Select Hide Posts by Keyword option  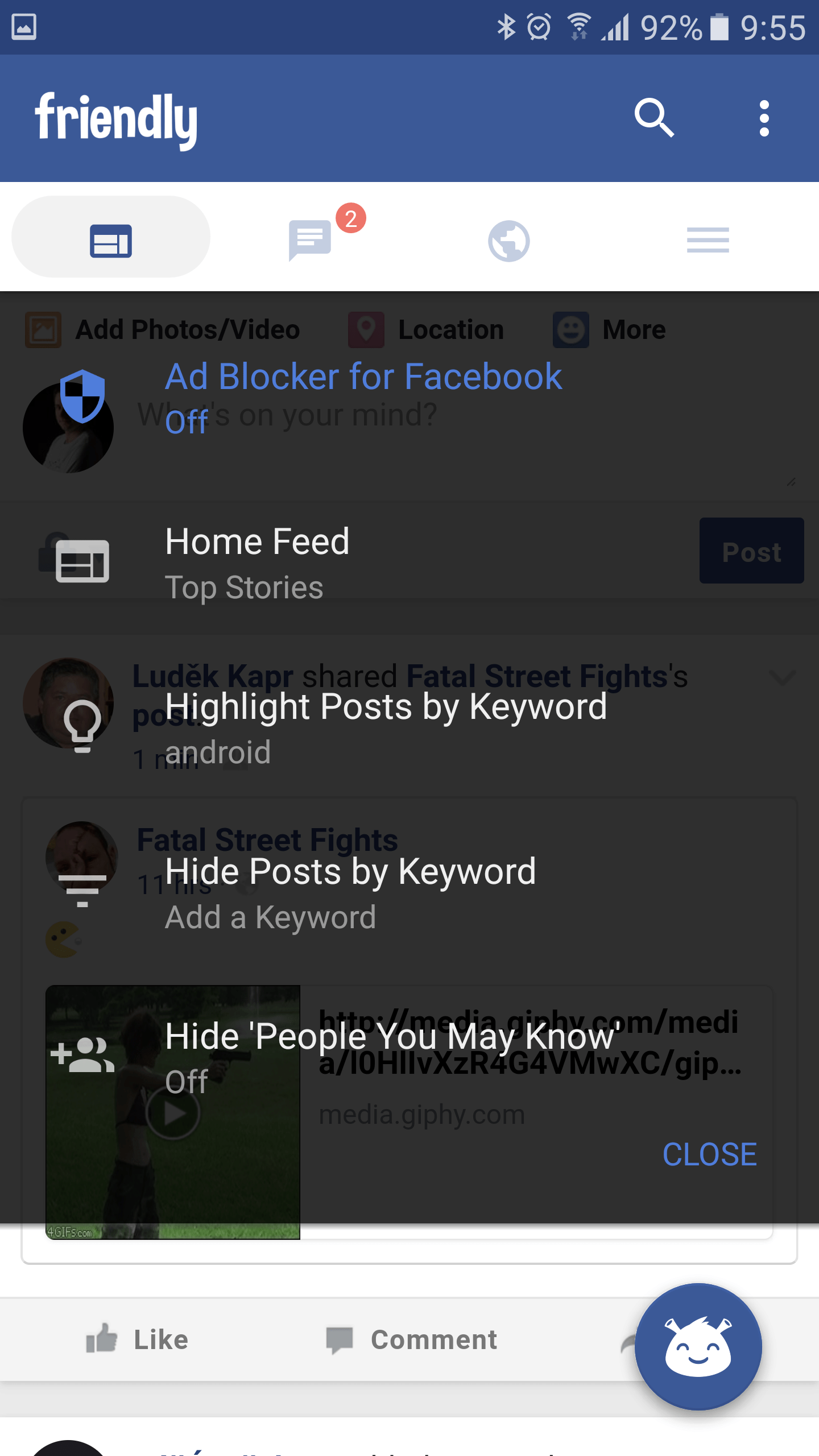(409, 893)
